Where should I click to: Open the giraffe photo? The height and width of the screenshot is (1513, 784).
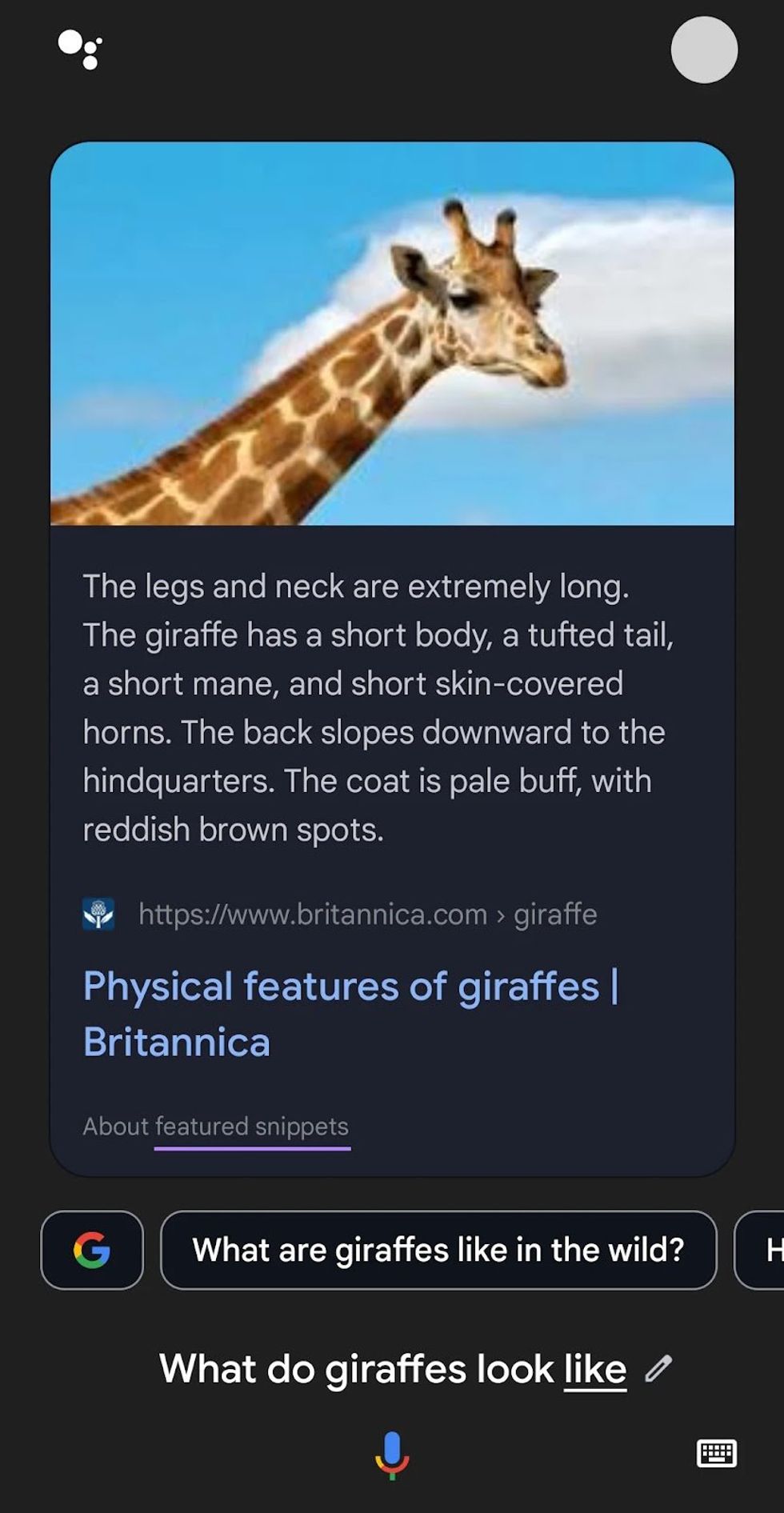[392, 334]
